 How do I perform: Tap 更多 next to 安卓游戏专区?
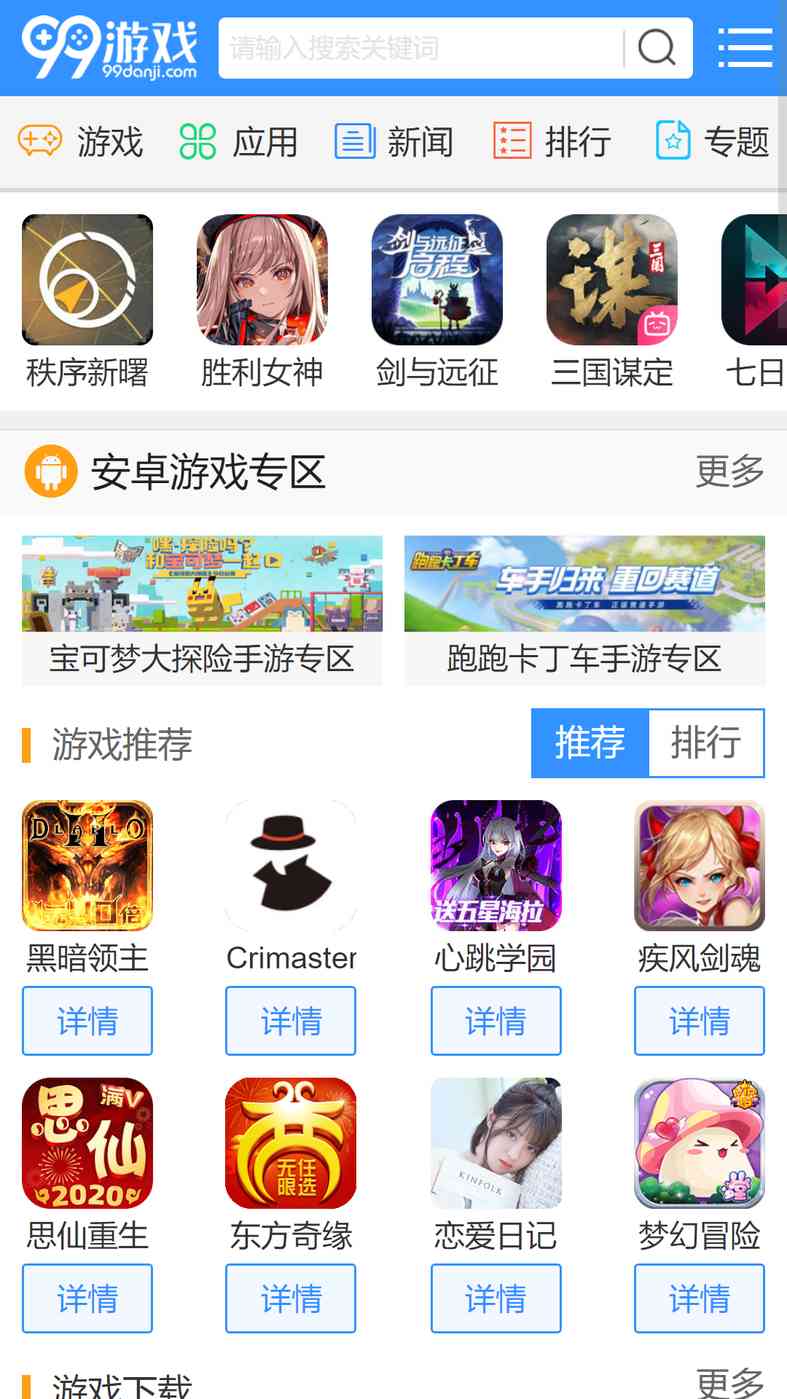pos(729,471)
